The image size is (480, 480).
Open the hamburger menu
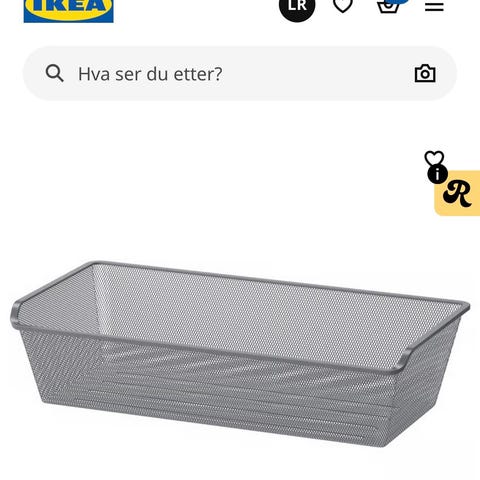coord(434,6)
